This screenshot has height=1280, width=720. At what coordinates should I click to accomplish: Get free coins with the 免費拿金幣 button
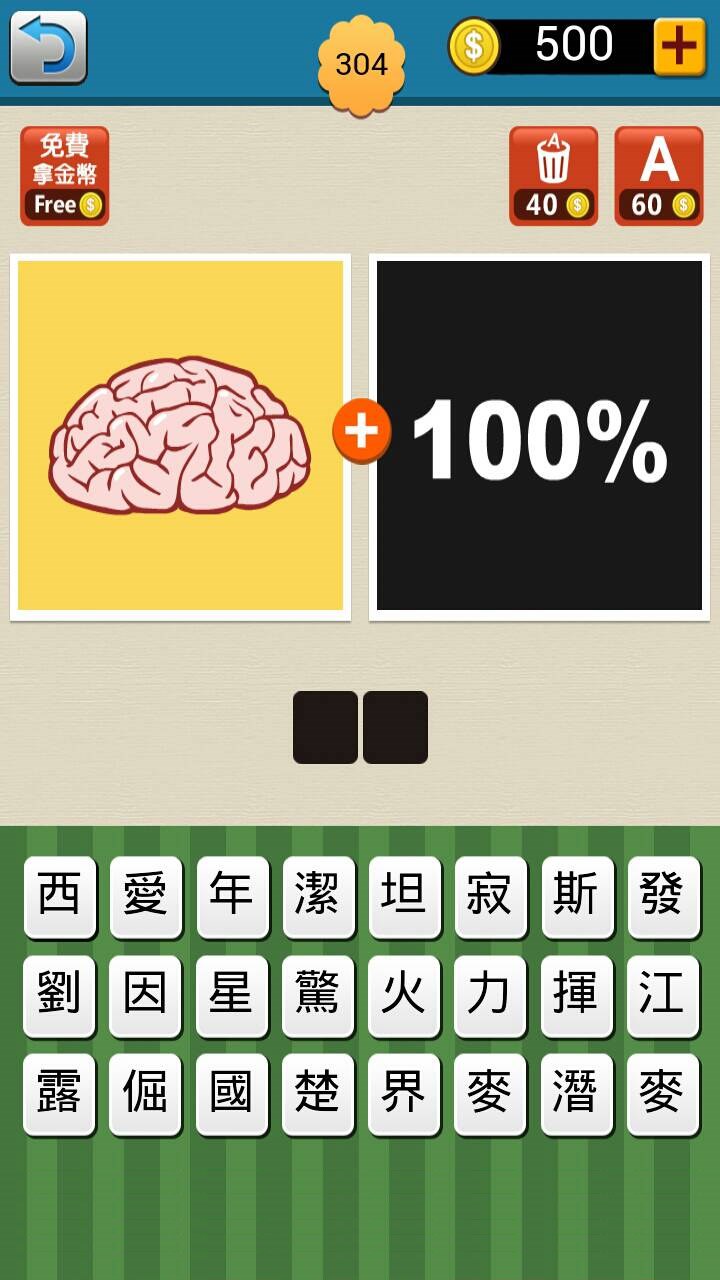click(x=64, y=176)
